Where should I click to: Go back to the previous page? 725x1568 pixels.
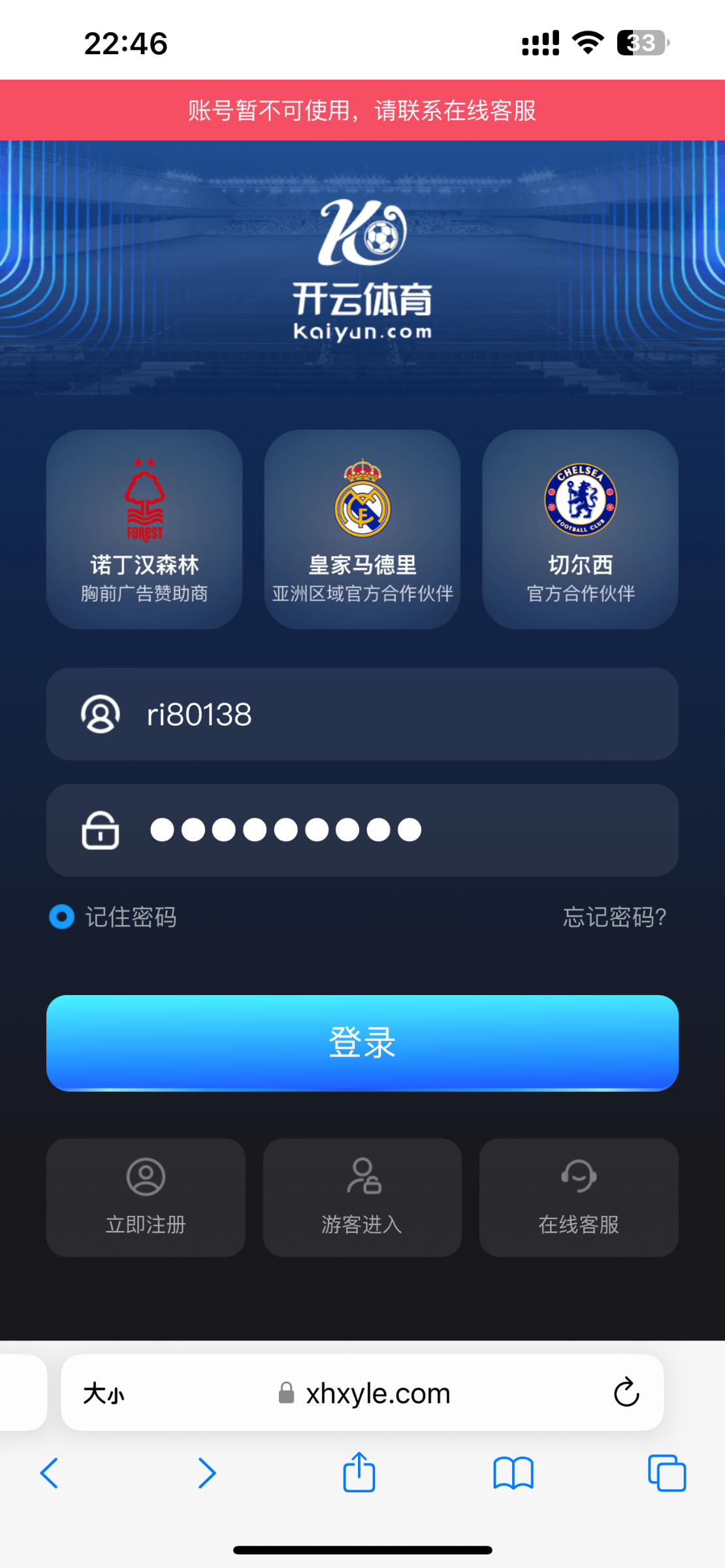[50, 1473]
